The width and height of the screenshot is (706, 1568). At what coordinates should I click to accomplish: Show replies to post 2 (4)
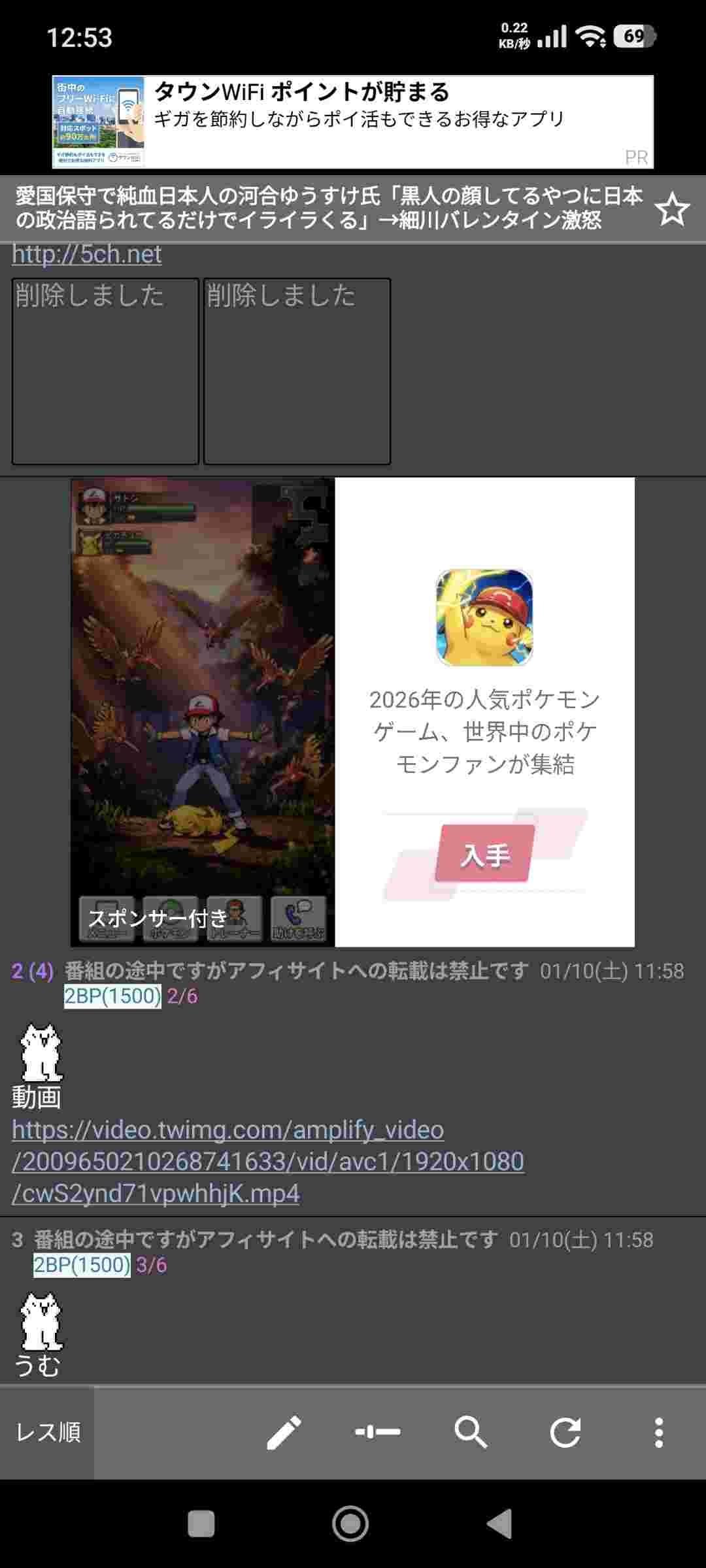(x=33, y=971)
